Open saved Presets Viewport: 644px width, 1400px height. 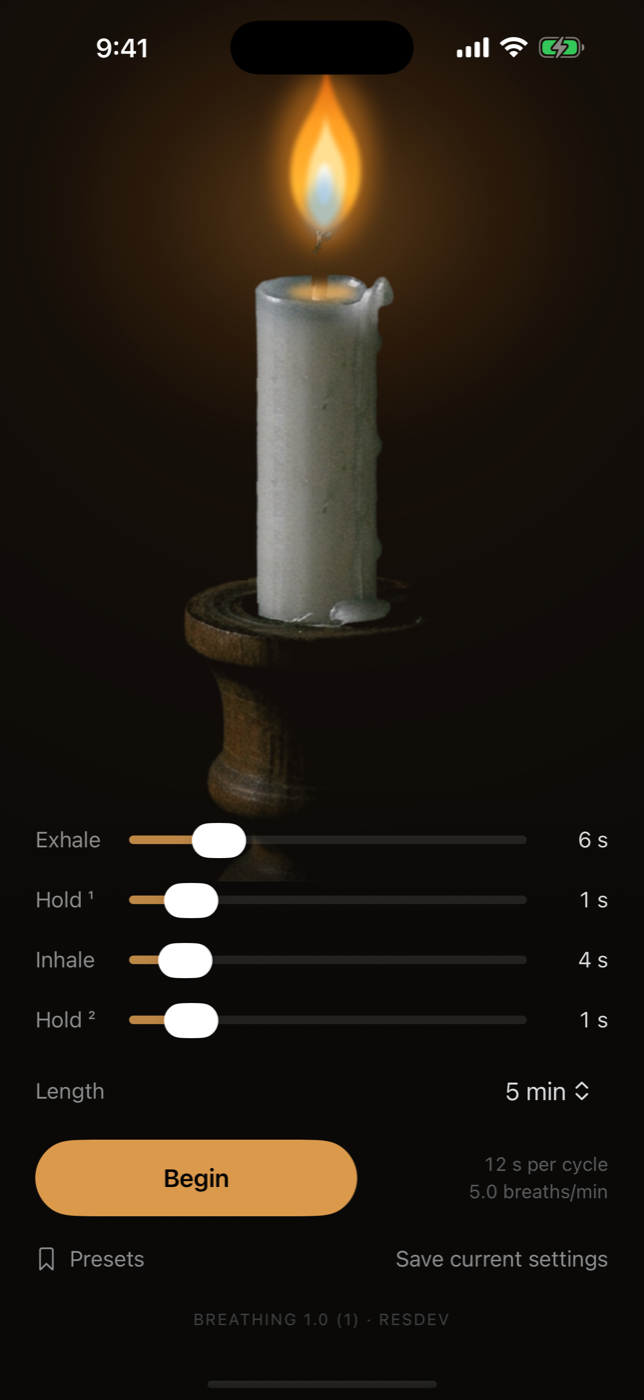90,1259
